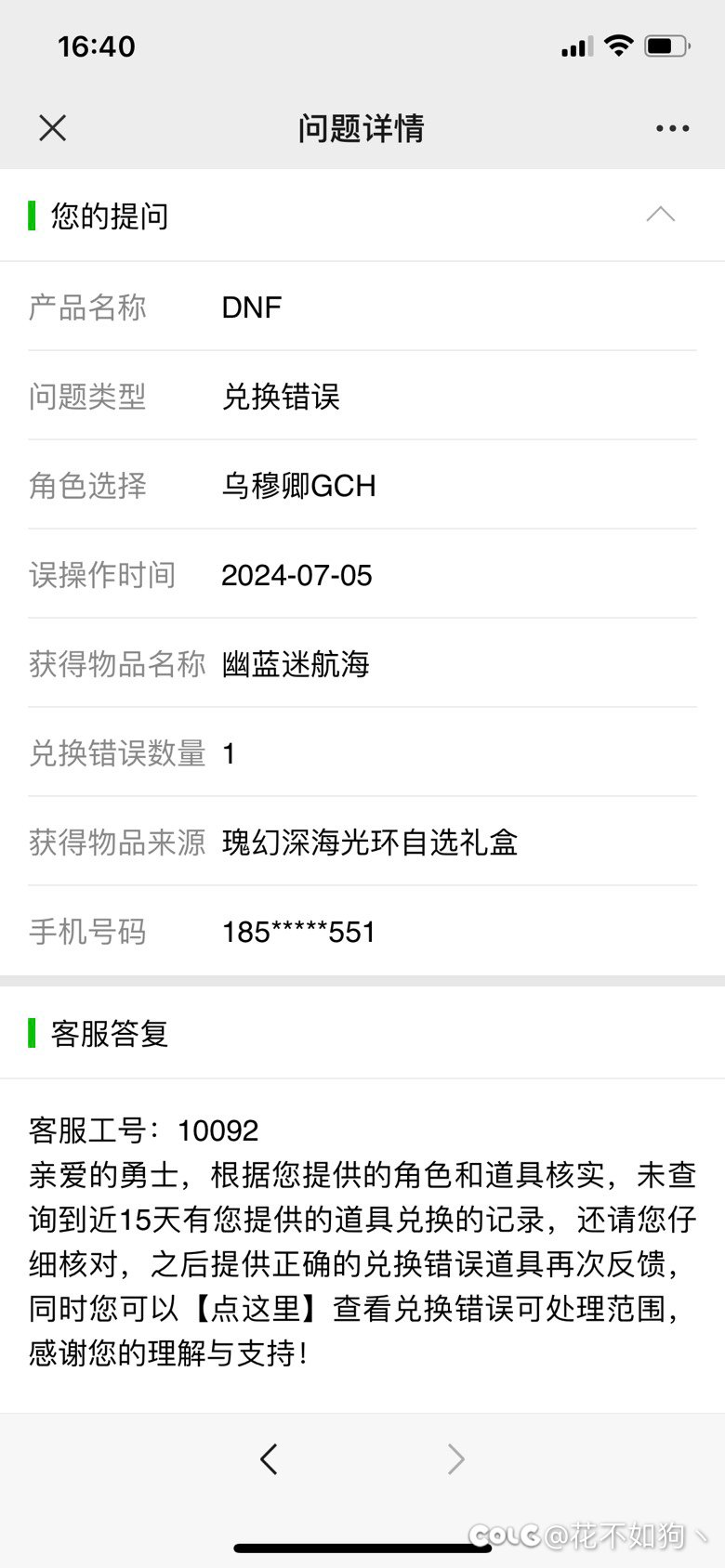The image size is (725, 1568).
Task: Close the 问题详情 page
Action: pos(53,128)
